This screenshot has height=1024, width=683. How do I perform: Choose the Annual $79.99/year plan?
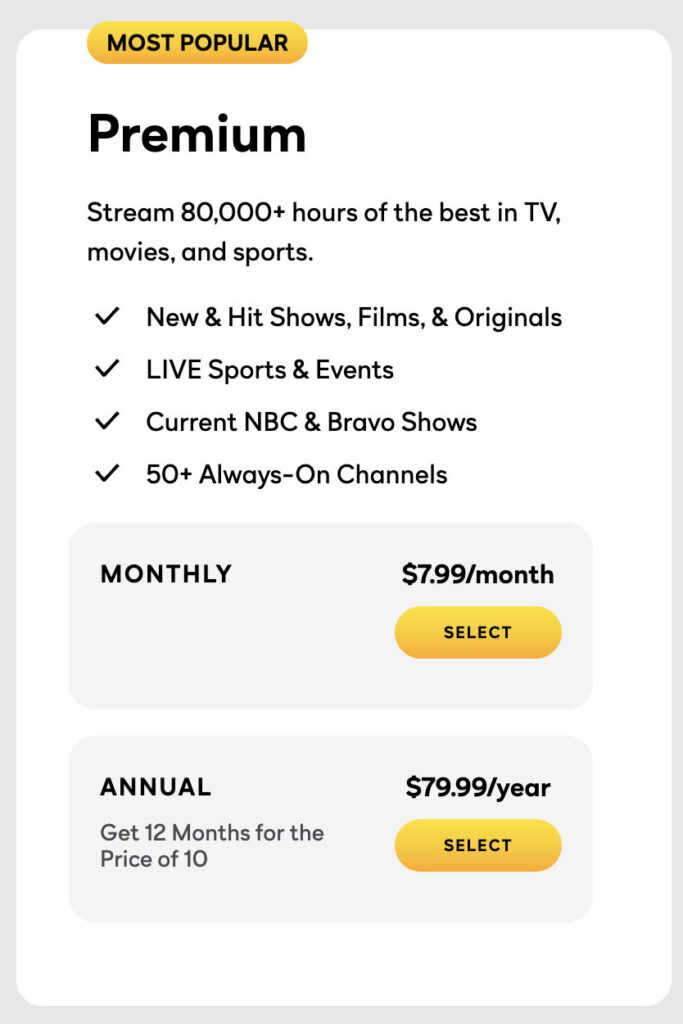(478, 845)
